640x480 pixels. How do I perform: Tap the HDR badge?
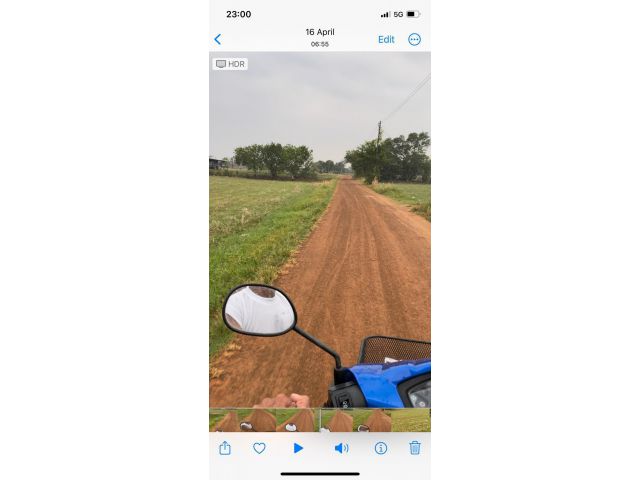[230, 64]
